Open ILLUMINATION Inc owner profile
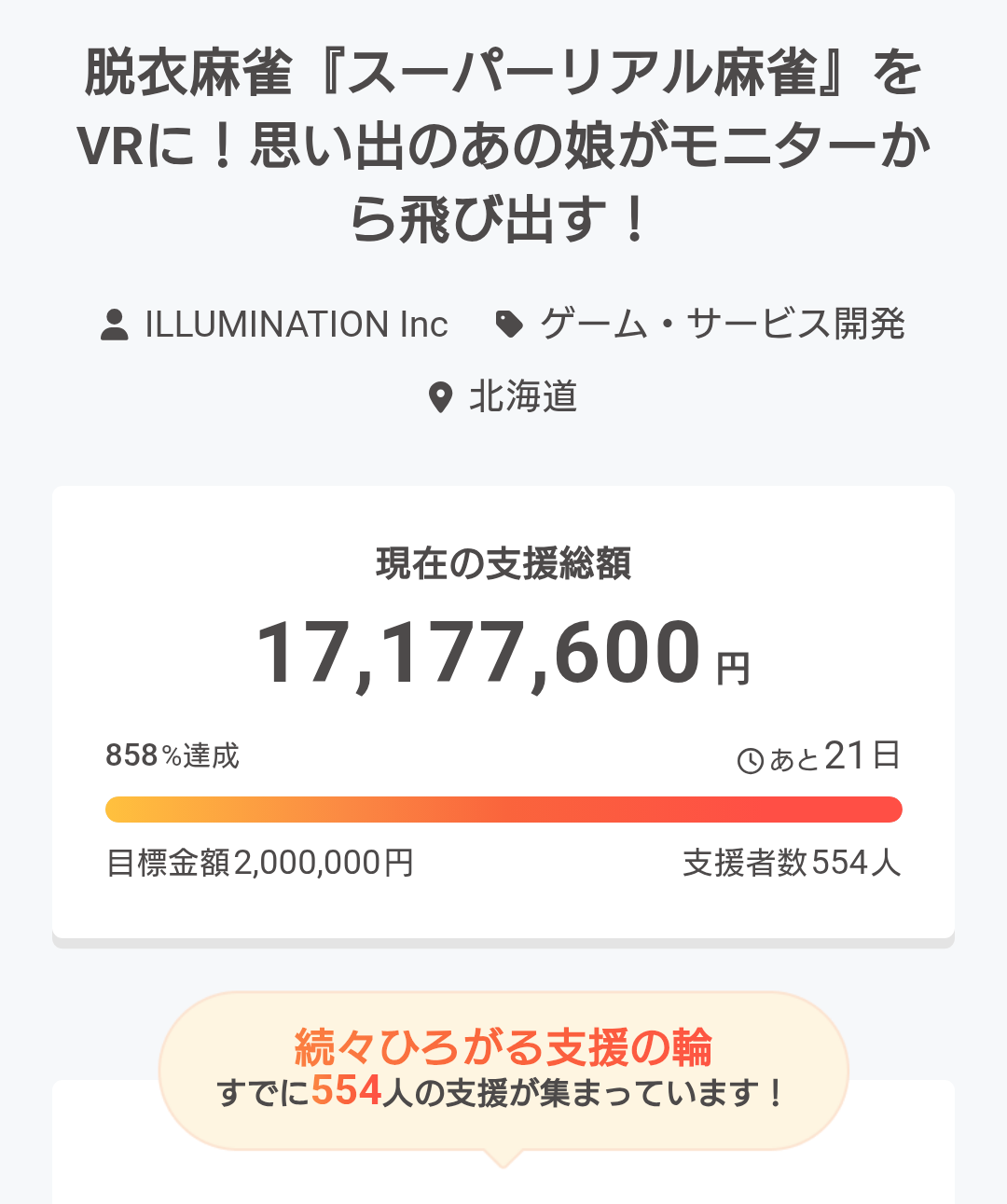Image resolution: width=1007 pixels, height=1204 pixels. pos(295,325)
